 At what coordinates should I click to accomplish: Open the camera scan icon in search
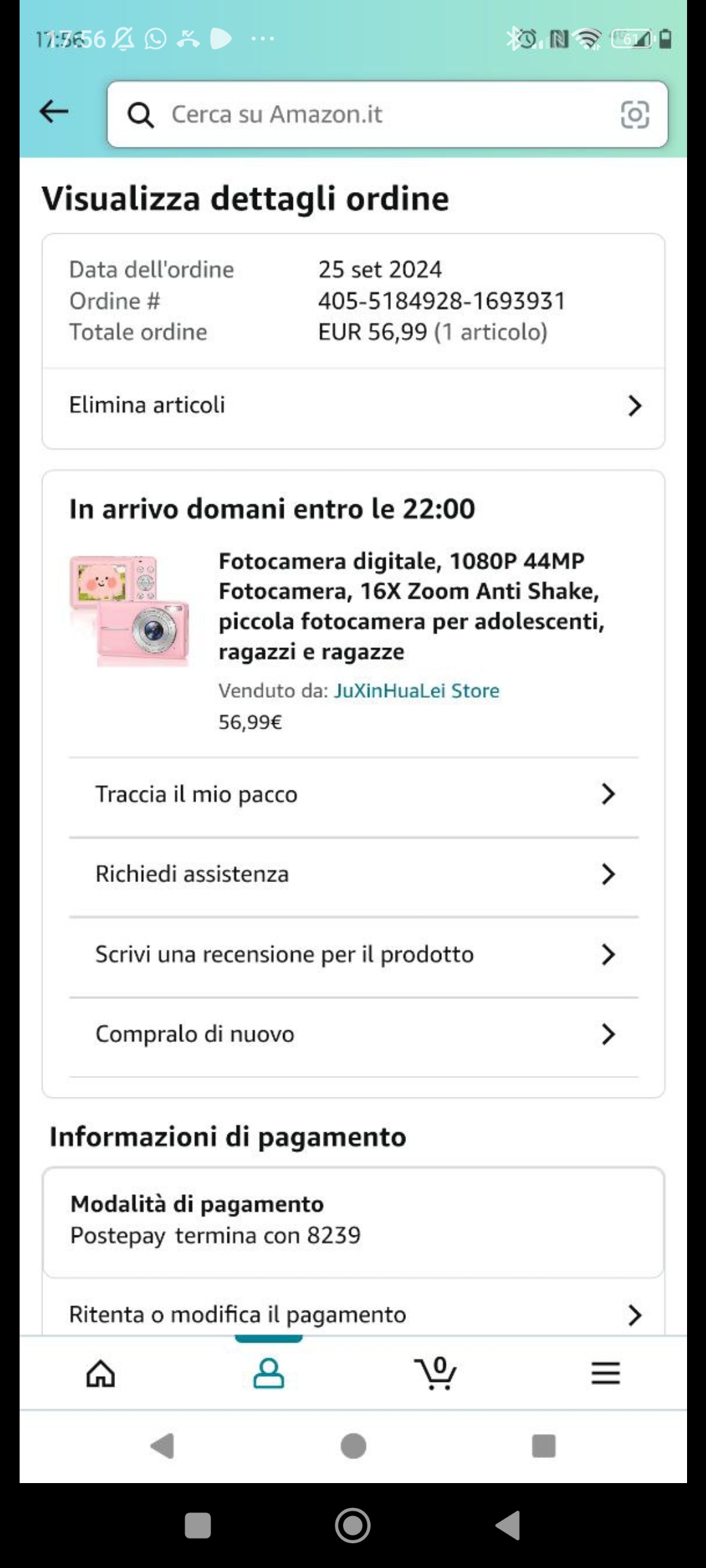pos(633,114)
